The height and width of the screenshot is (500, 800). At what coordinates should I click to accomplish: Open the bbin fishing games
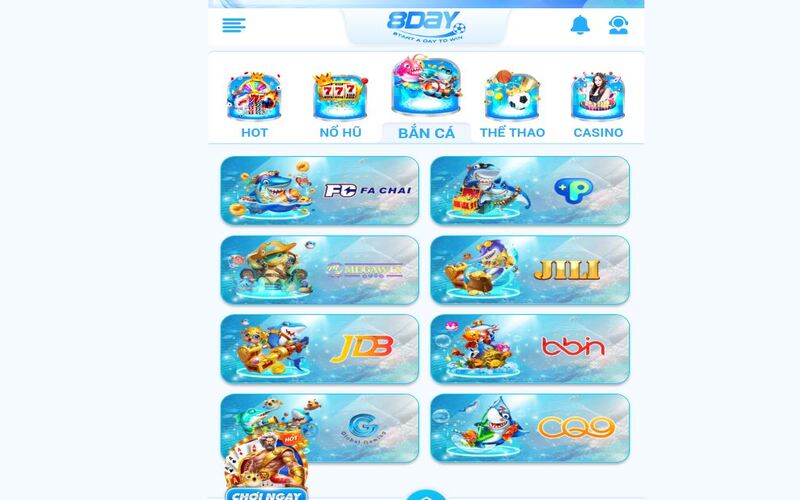[x=530, y=348]
